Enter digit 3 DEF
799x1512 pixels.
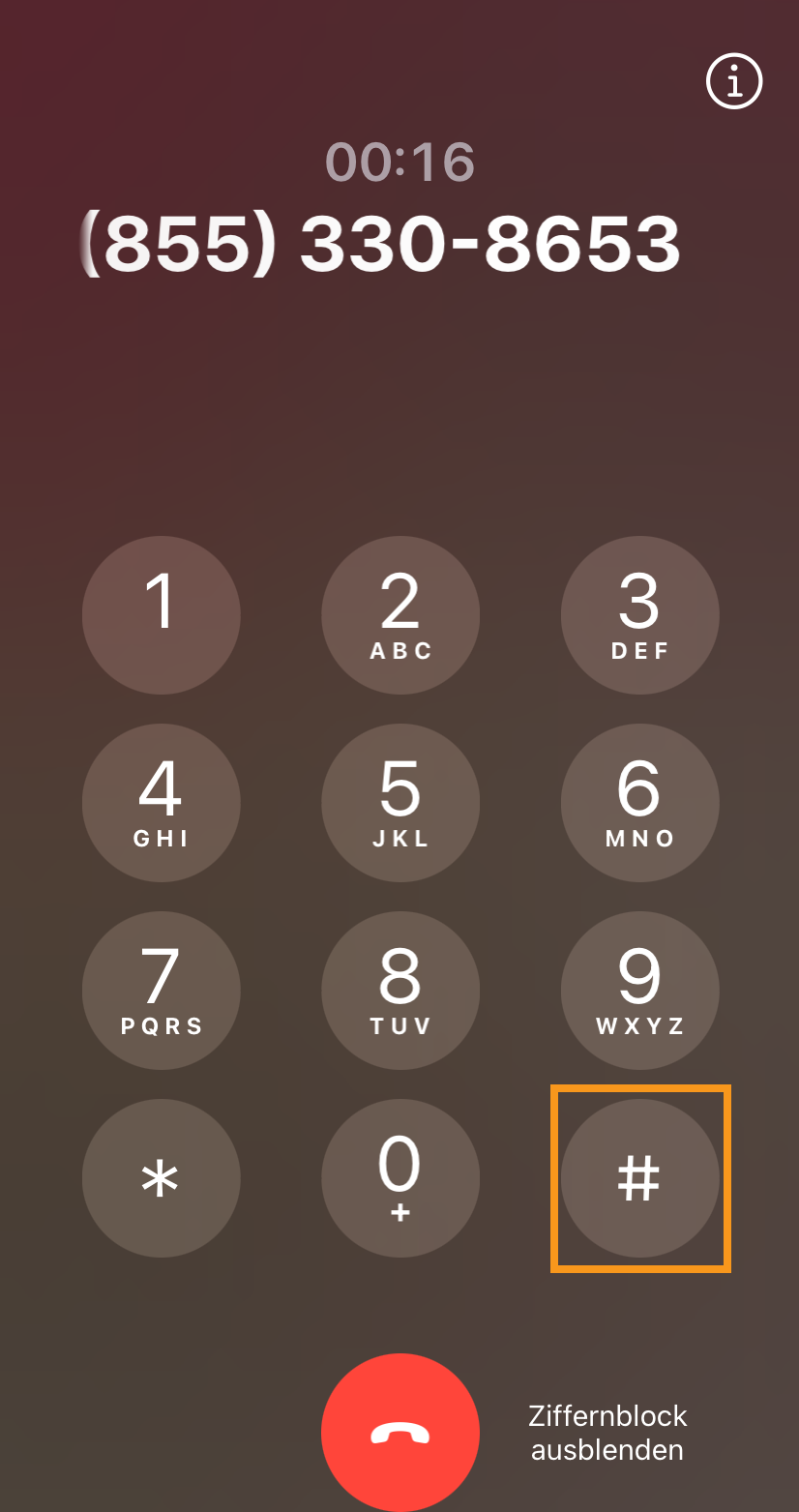point(639,615)
